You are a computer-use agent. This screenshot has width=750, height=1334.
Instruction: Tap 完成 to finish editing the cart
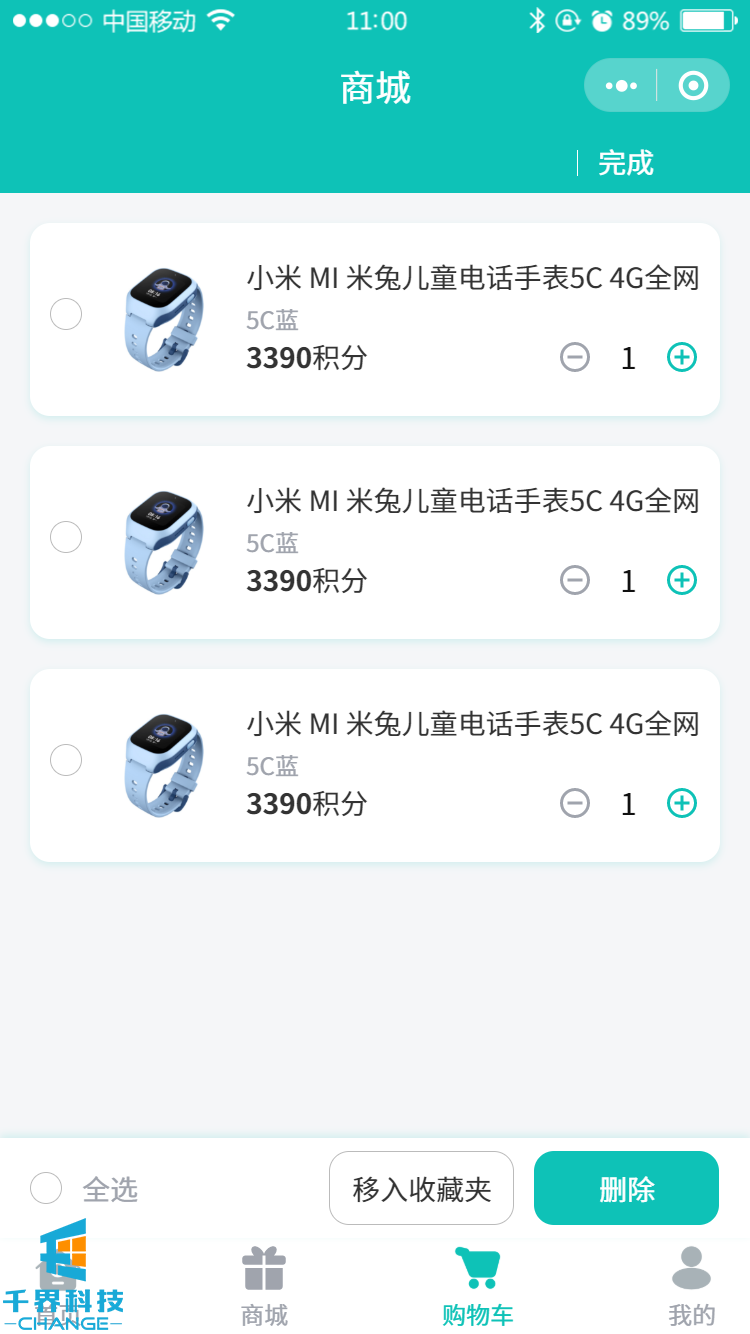(x=625, y=163)
